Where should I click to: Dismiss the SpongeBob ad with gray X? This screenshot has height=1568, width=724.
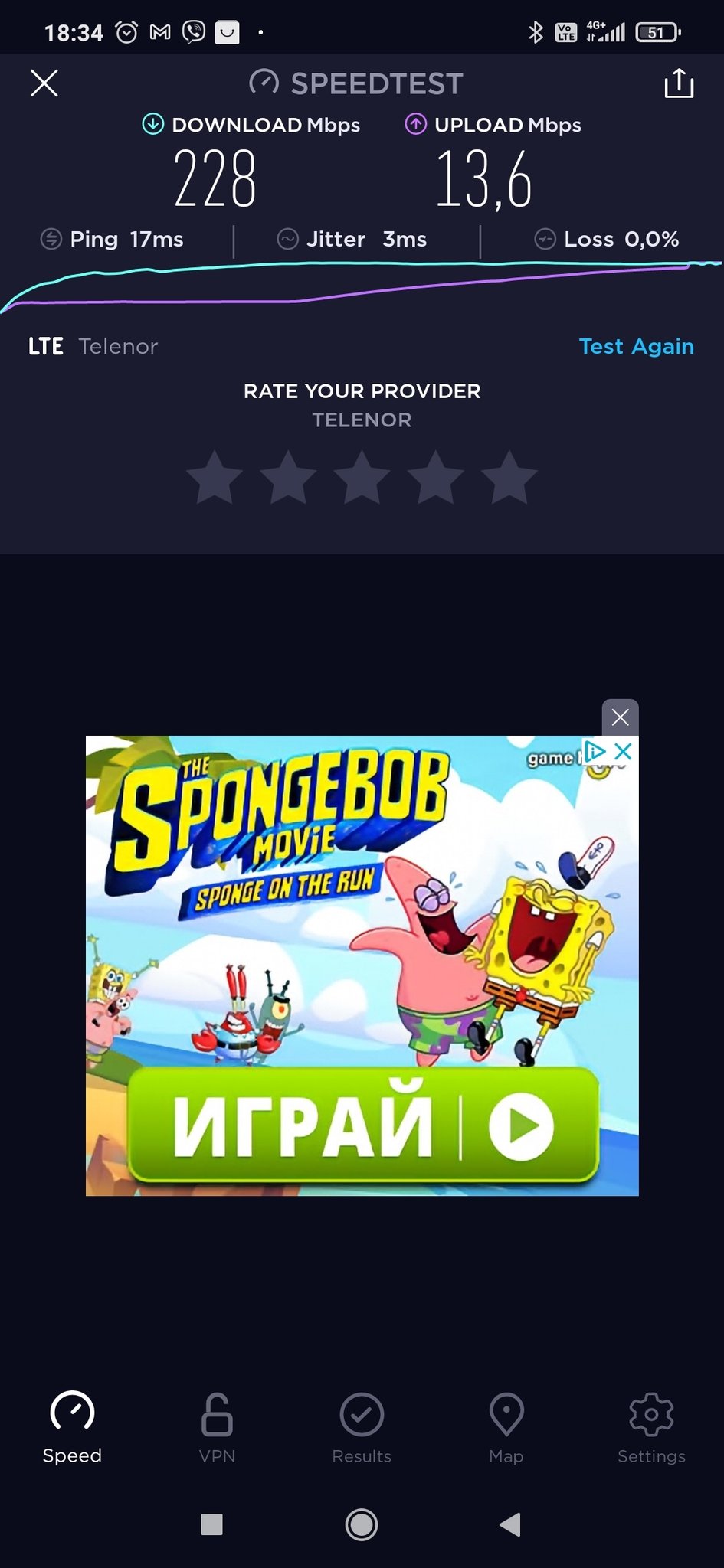coord(620,717)
